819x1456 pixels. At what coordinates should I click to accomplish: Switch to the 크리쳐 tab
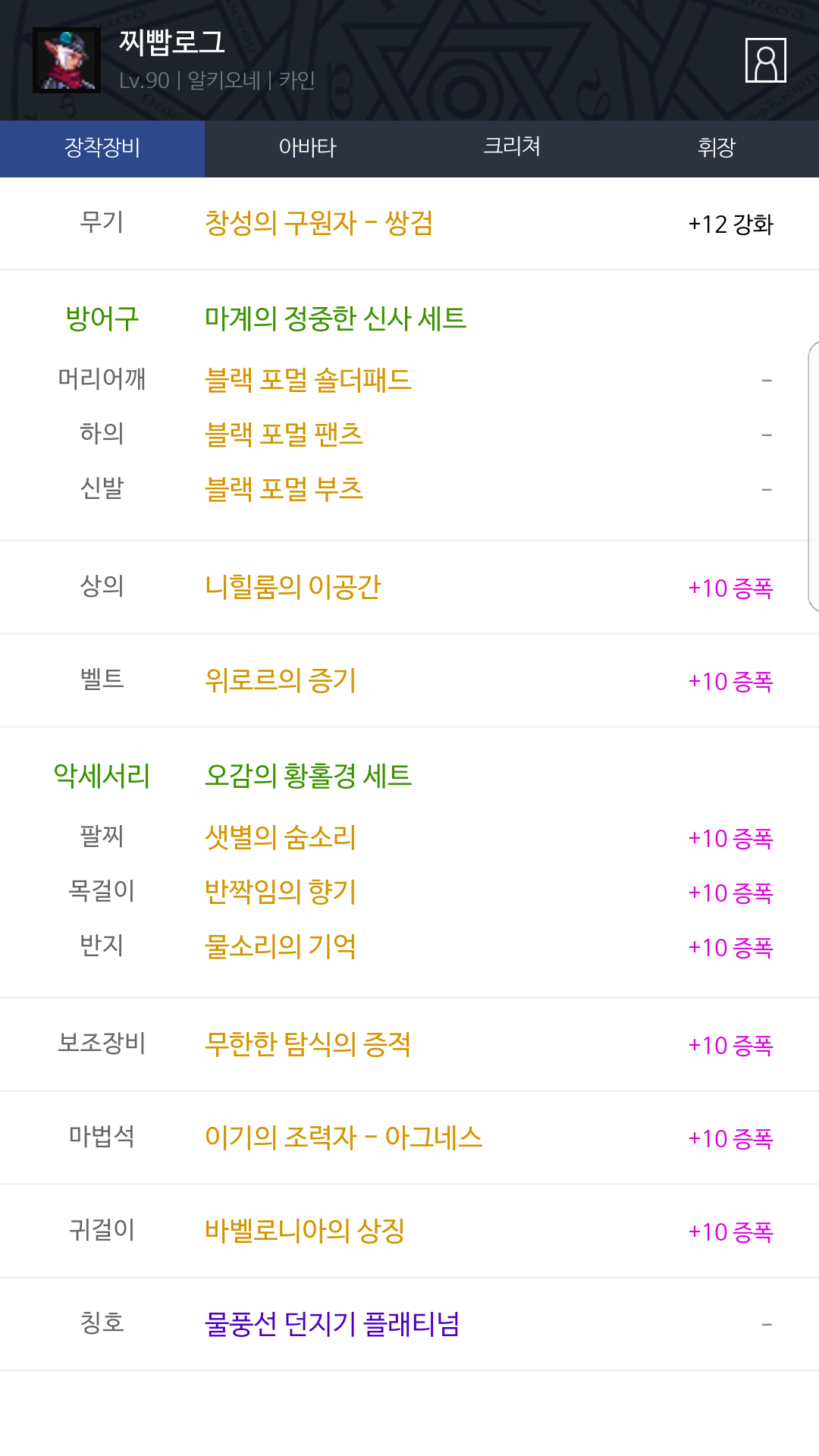pos(512,148)
